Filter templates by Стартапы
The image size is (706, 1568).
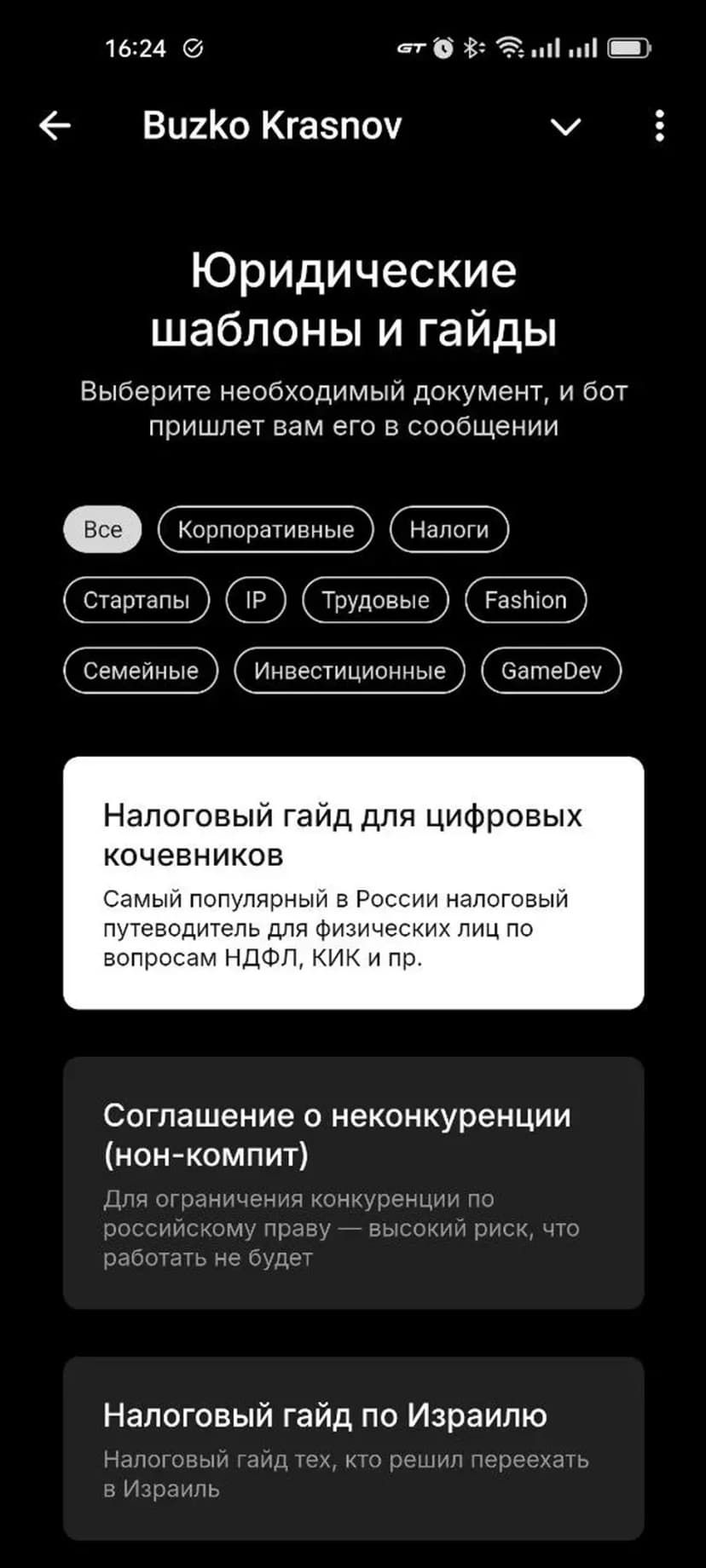click(136, 600)
